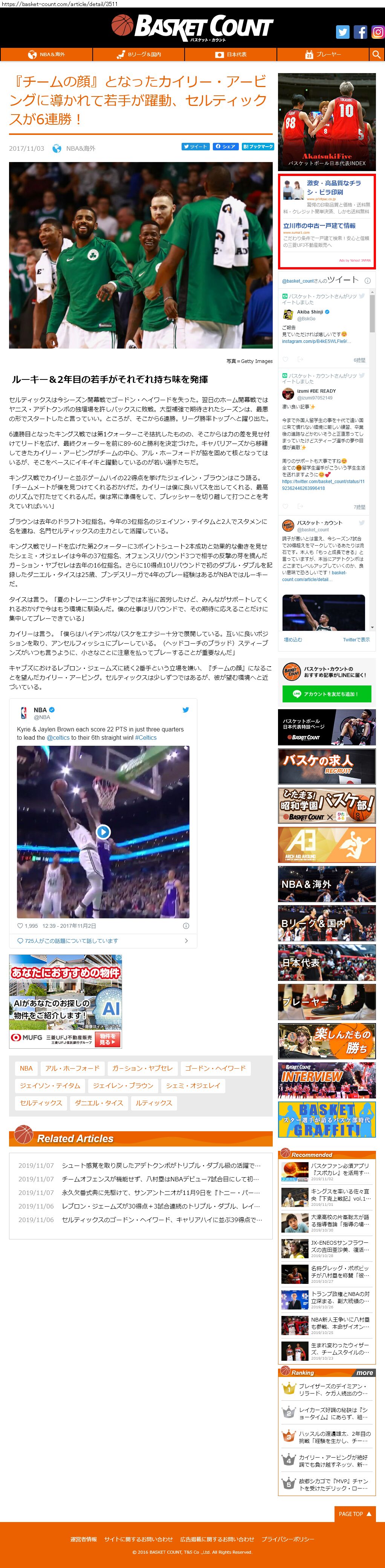Open the Instagram icon in header
Viewport: 385px width, 1568px height.
point(378,32)
